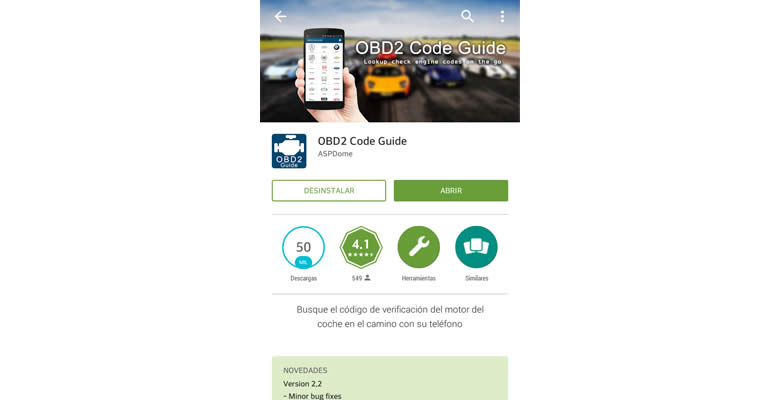780x400 pixels.
Task: Open the overflow menu
Action: pyautogui.click(x=502, y=16)
